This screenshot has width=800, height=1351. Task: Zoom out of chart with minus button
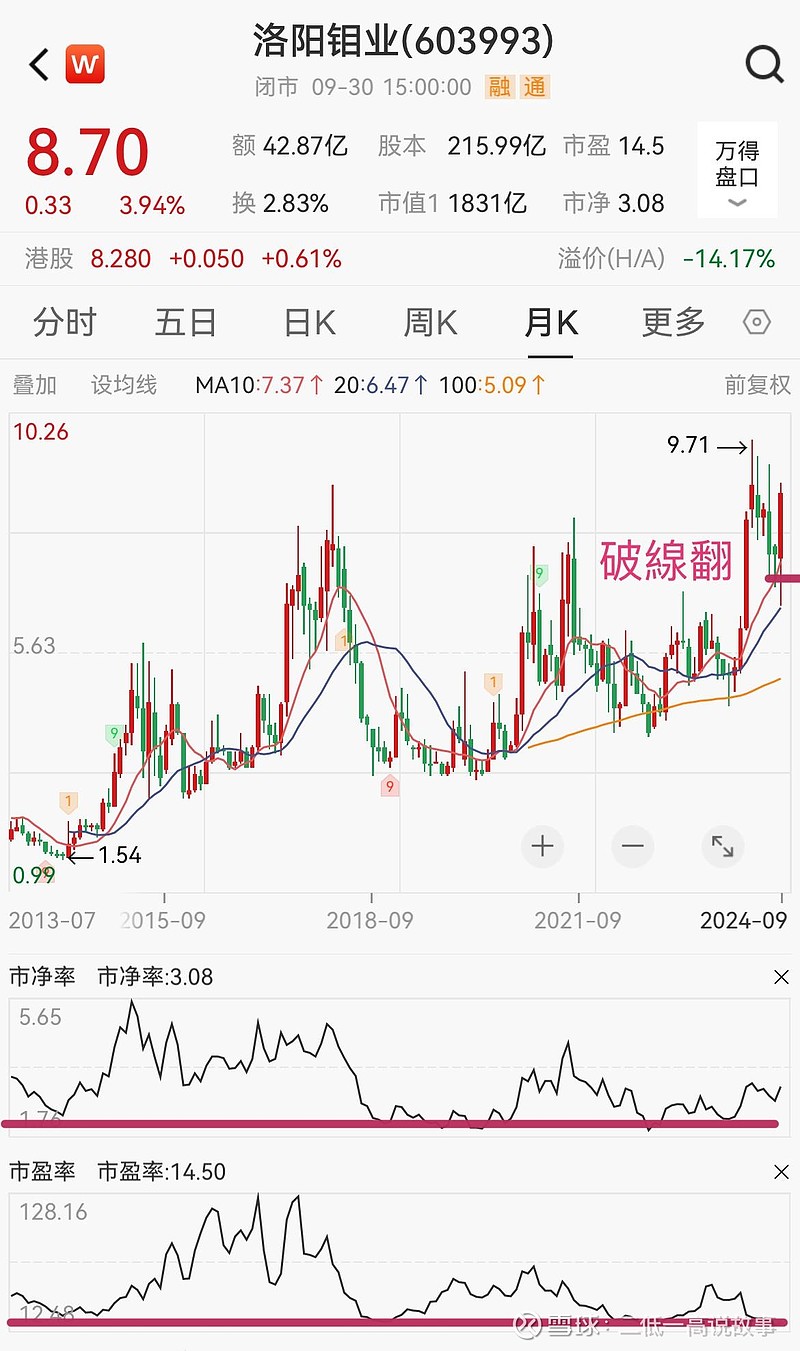tap(631, 846)
